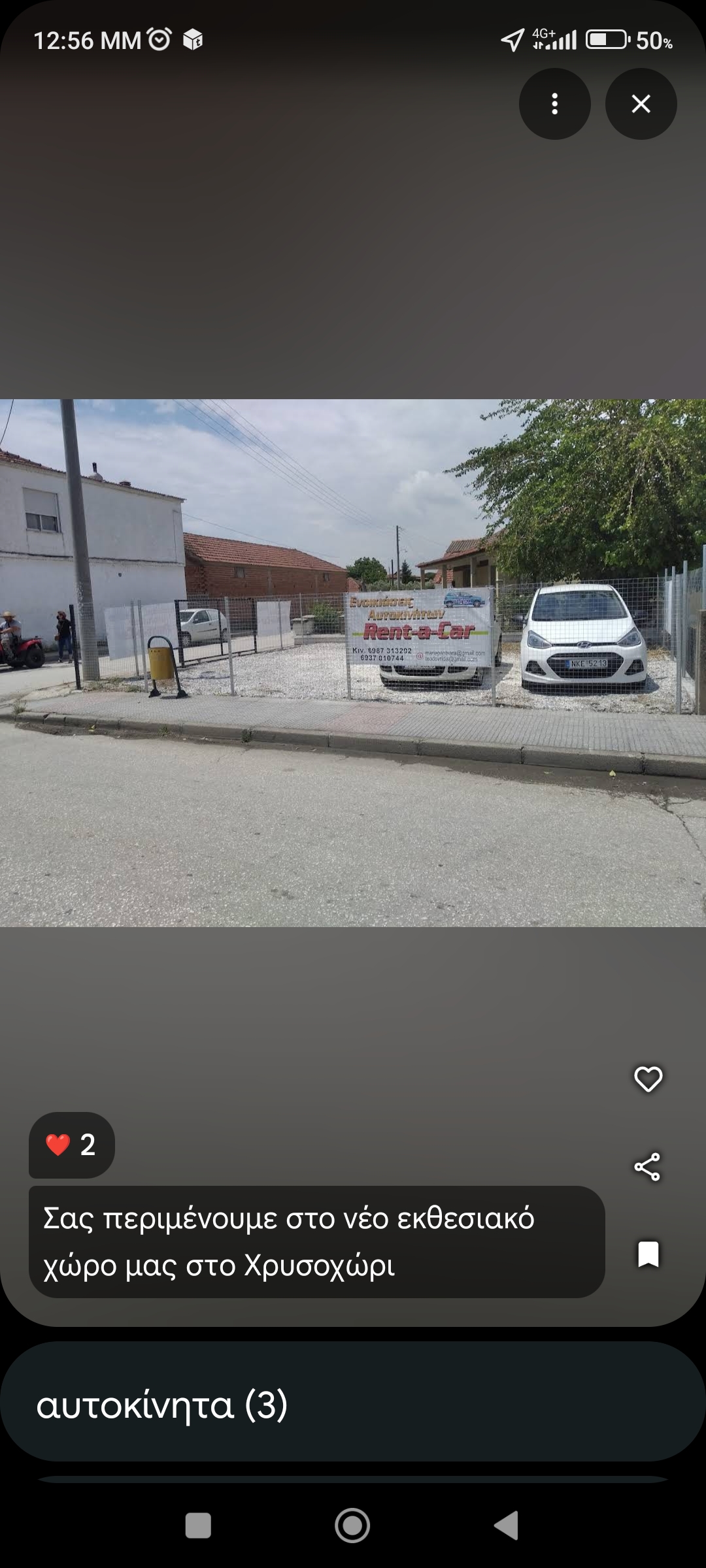706x1568 pixels.
Task: Go to the home screen
Action: (352, 1526)
